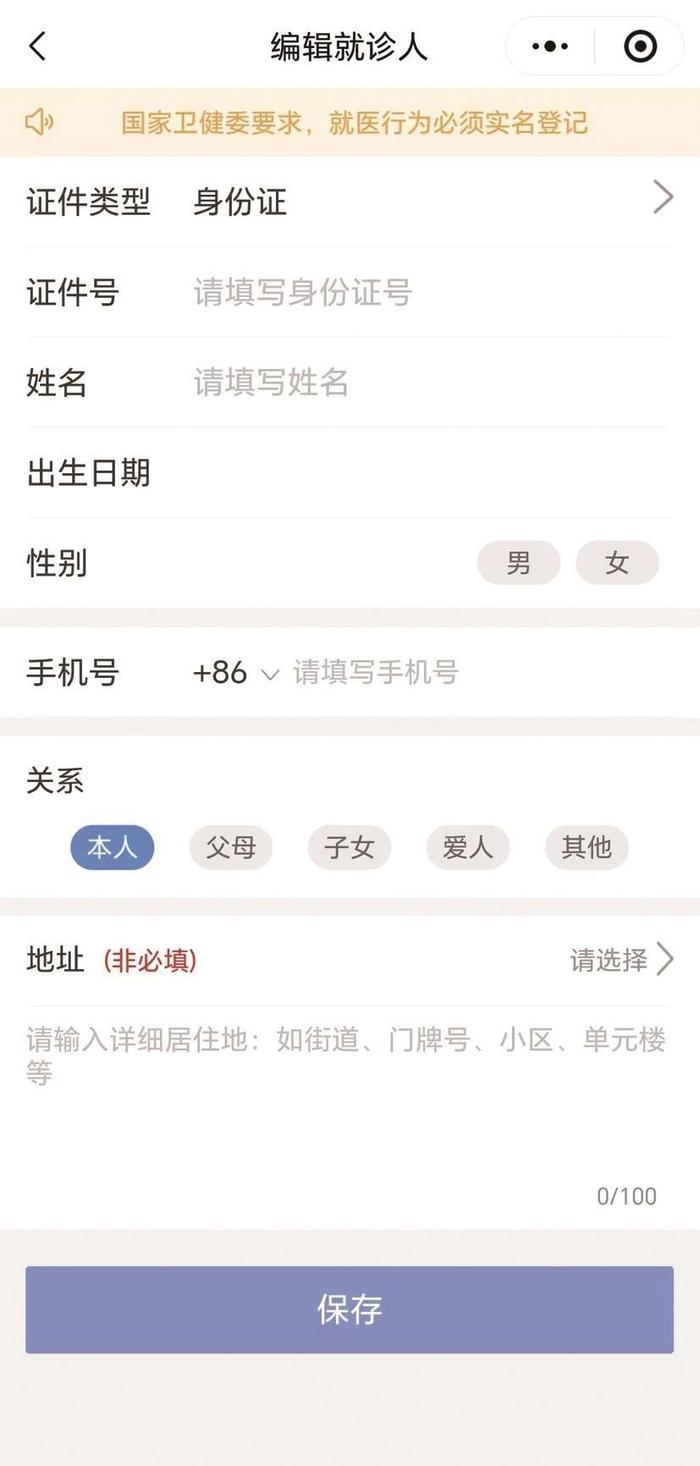700x1466 pixels.
Task: Go back using the top-left arrow
Action: point(38,46)
